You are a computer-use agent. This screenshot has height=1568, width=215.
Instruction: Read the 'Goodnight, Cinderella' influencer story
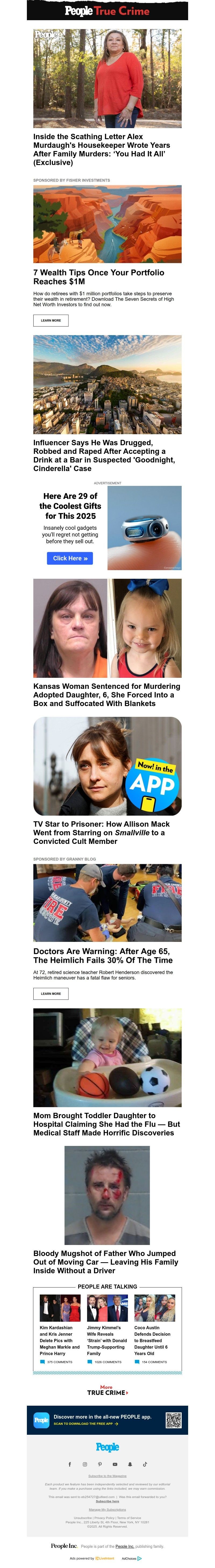tap(104, 455)
